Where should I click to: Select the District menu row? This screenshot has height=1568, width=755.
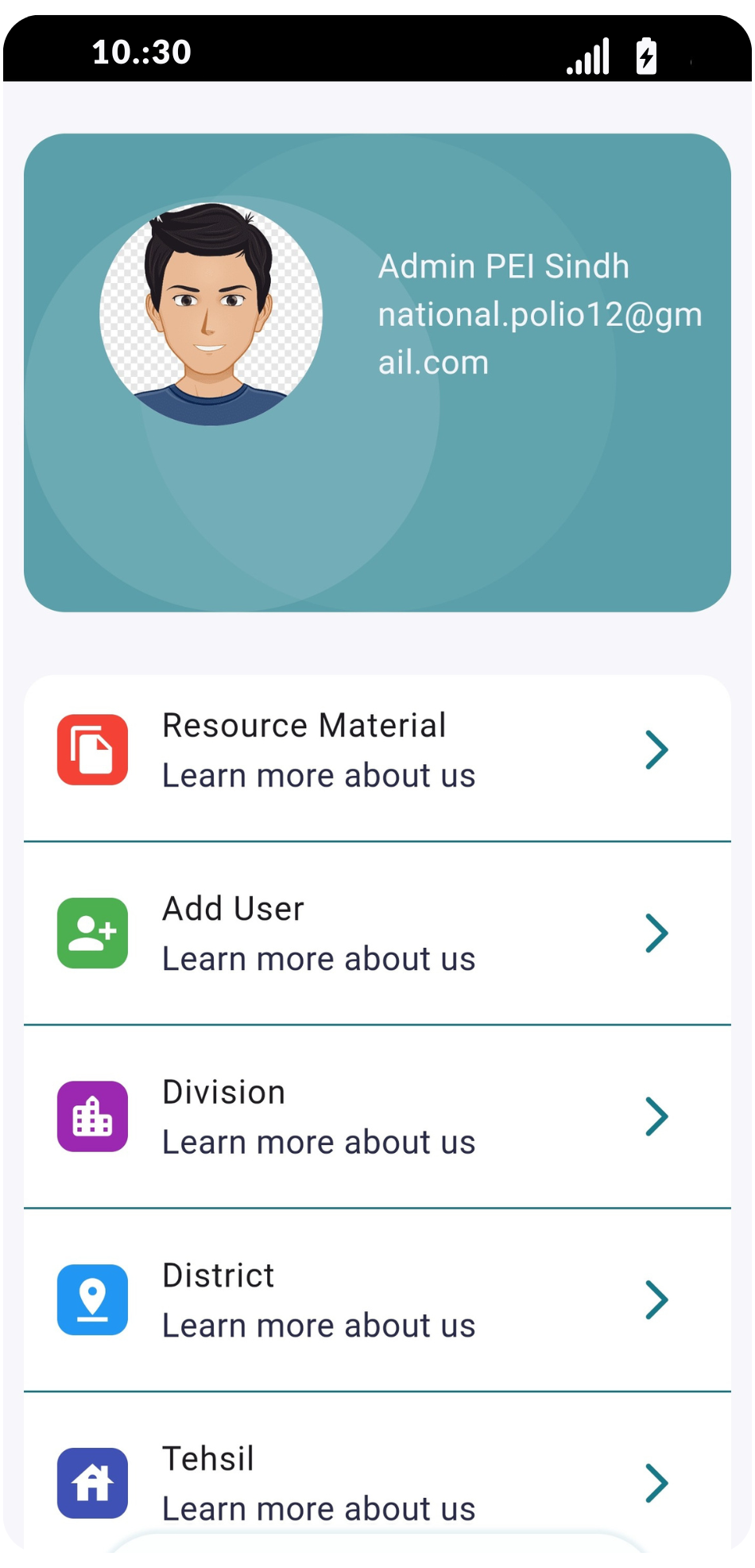coord(377,1300)
